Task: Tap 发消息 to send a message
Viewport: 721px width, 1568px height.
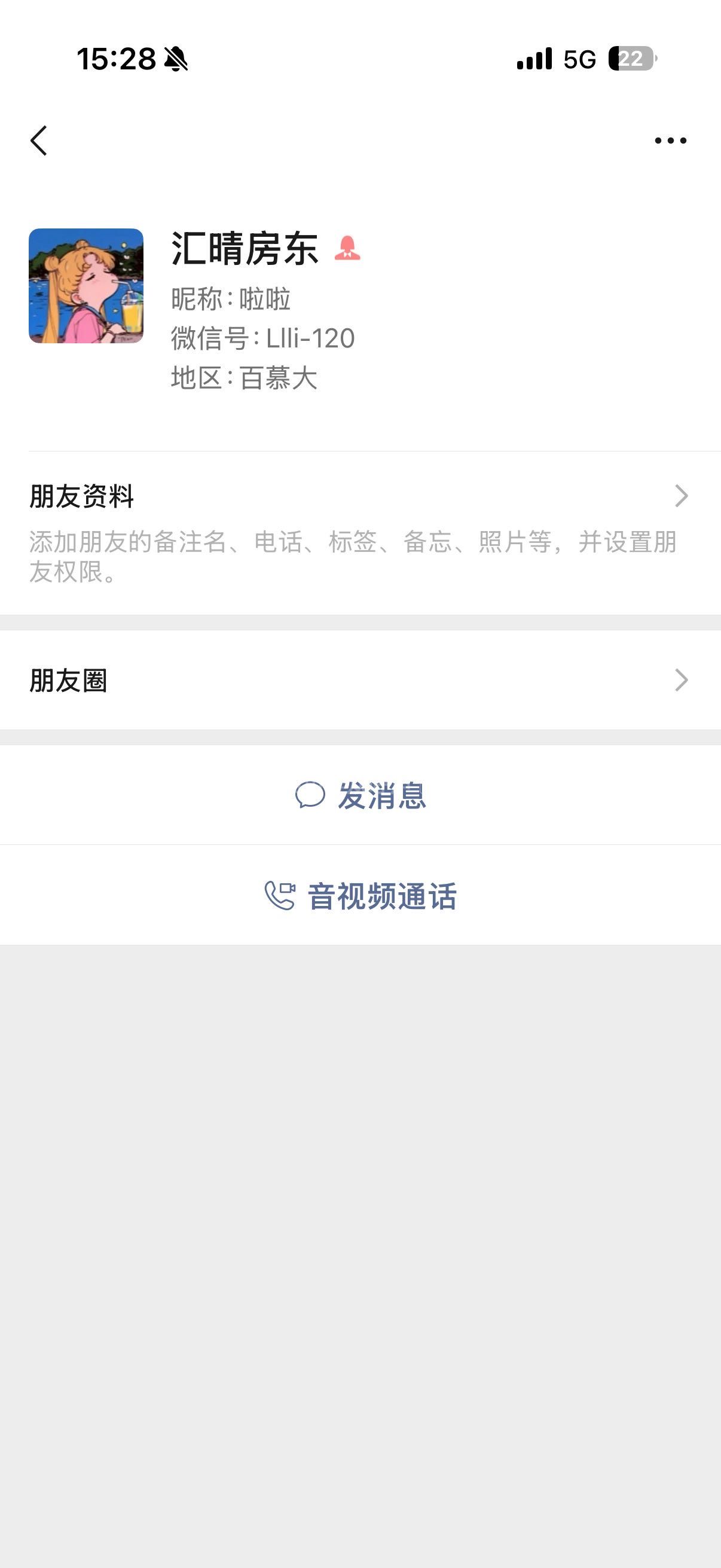Action: pyautogui.click(x=360, y=795)
